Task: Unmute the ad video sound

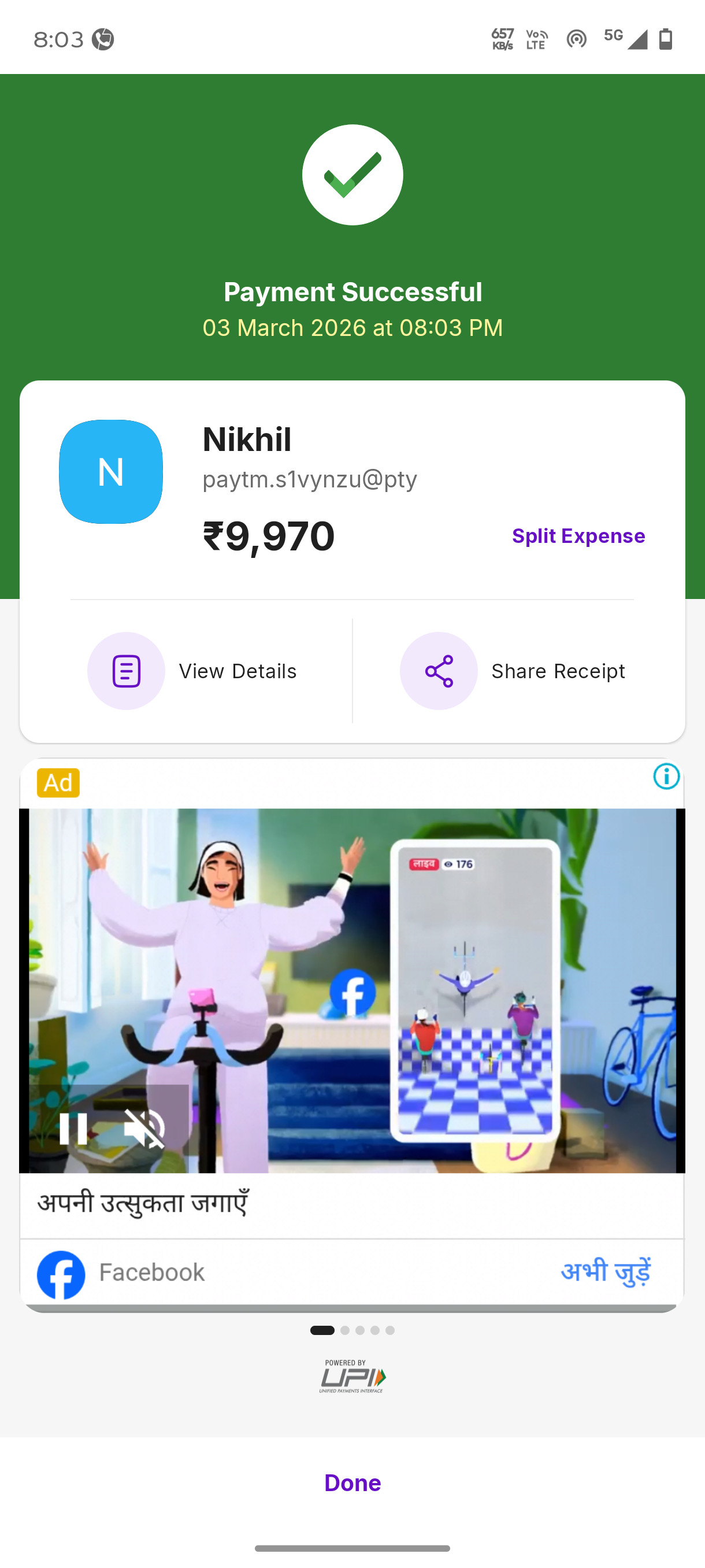Action: (145, 1128)
